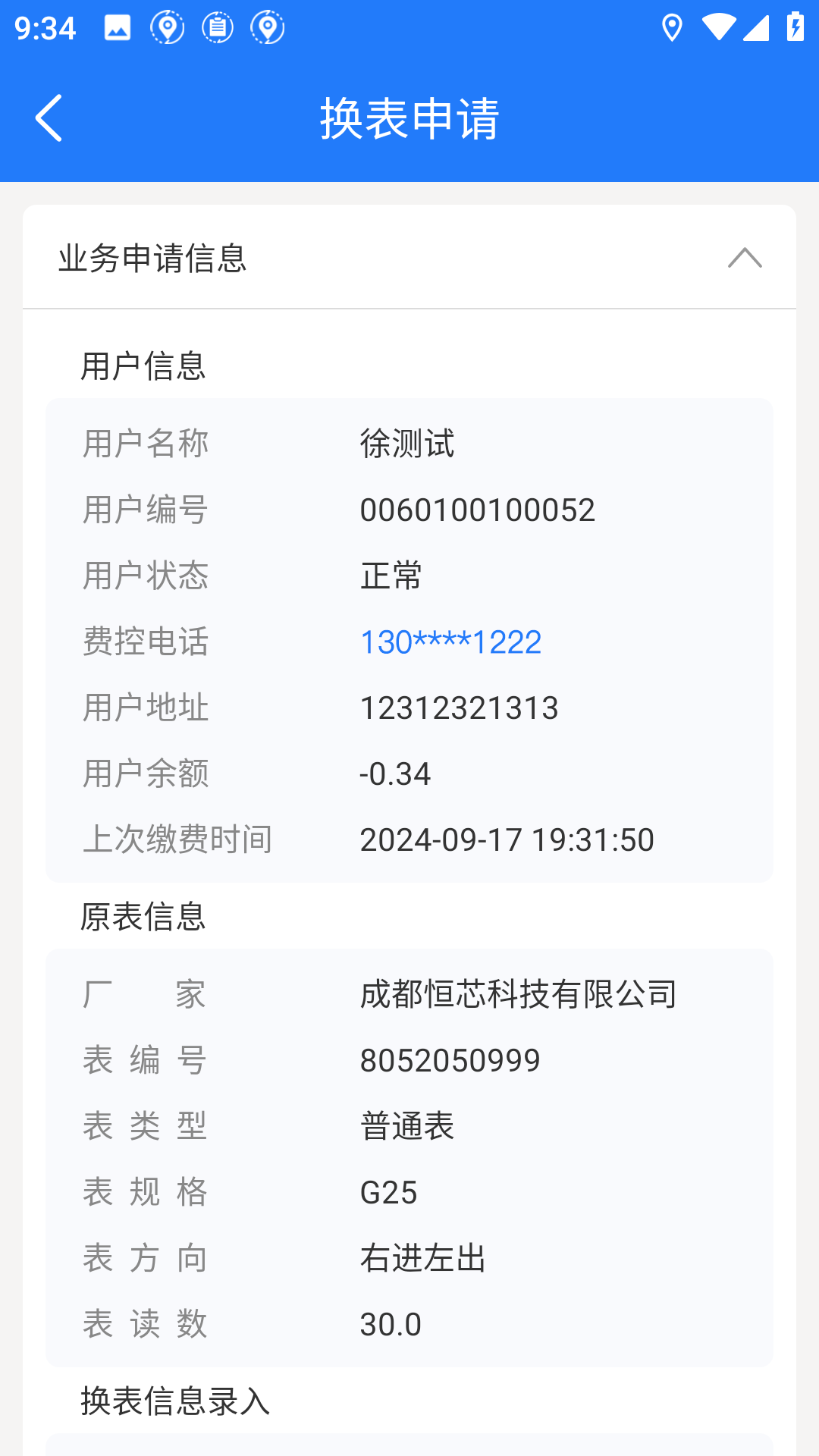The image size is (819, 1456).
Task: Tap the back arrow to exit 换表申请
Action: point(49,118)
